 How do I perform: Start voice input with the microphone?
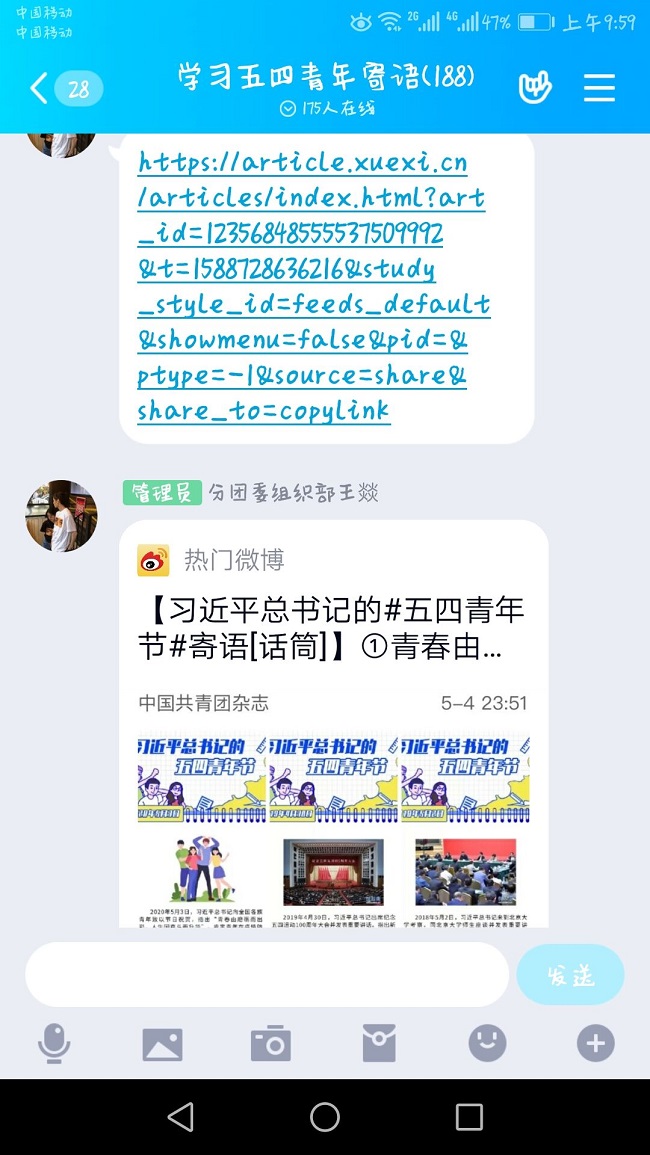(54, 1044)
